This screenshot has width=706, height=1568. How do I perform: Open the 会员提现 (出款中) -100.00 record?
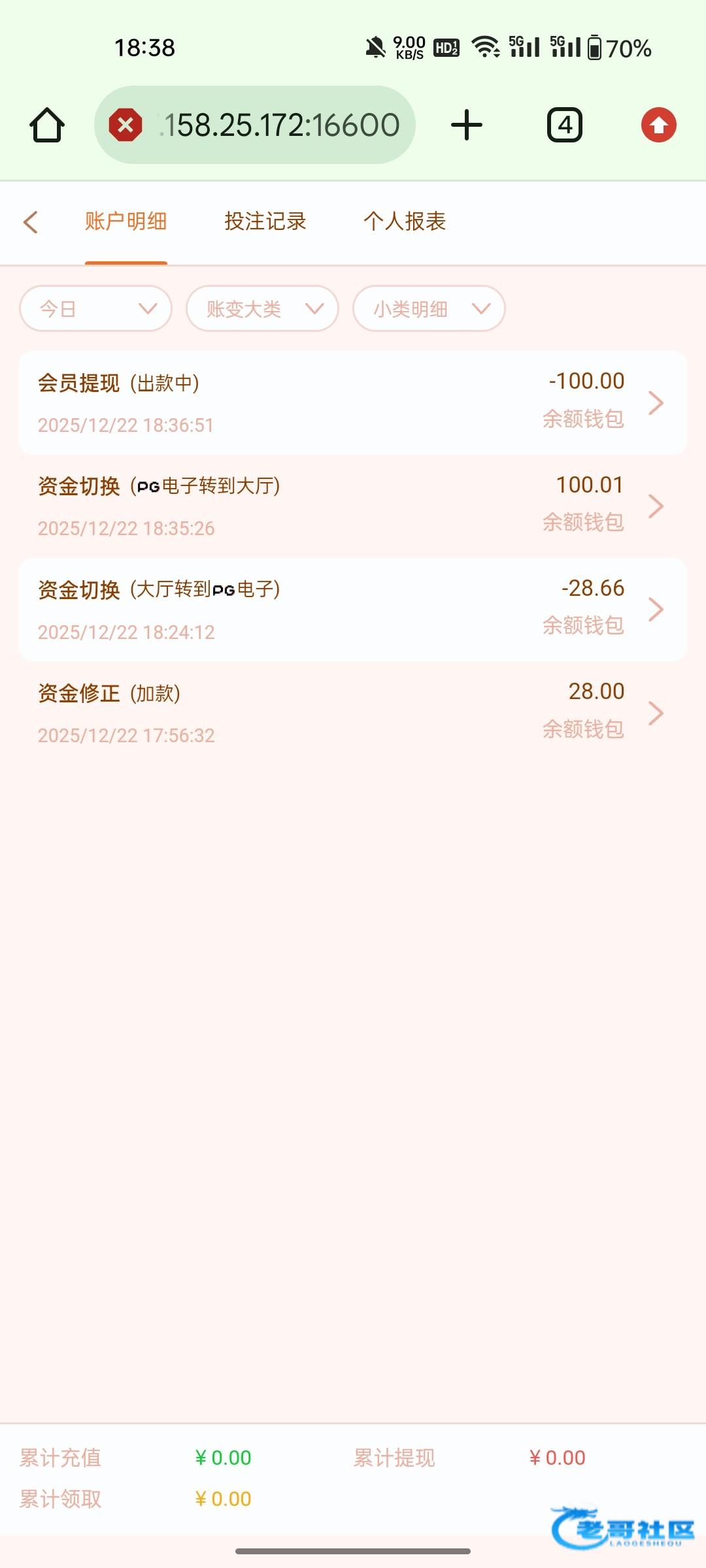(353, 402)
